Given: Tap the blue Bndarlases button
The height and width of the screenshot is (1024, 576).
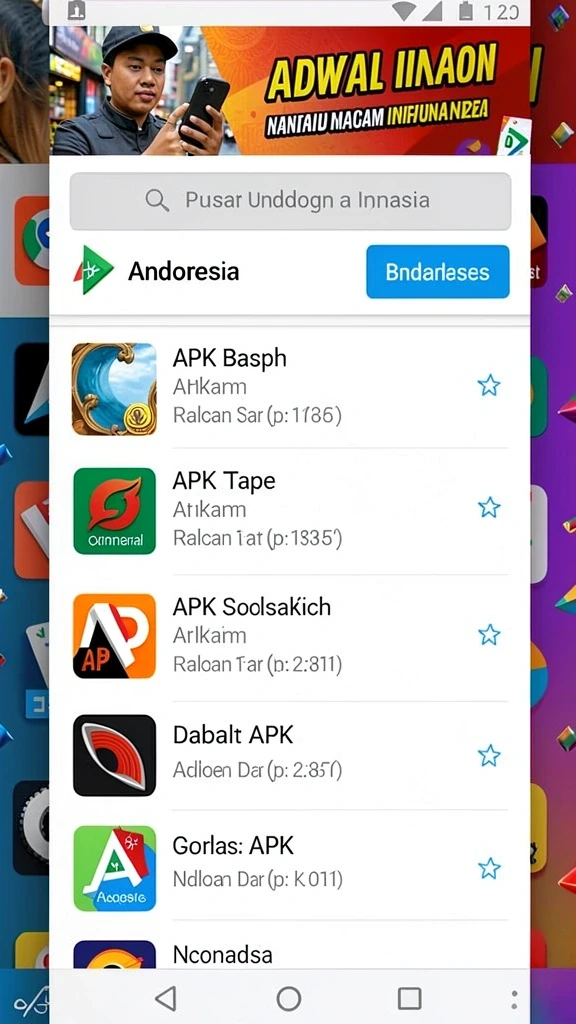Looking at the screenshot, I should (x=438, y=272).
